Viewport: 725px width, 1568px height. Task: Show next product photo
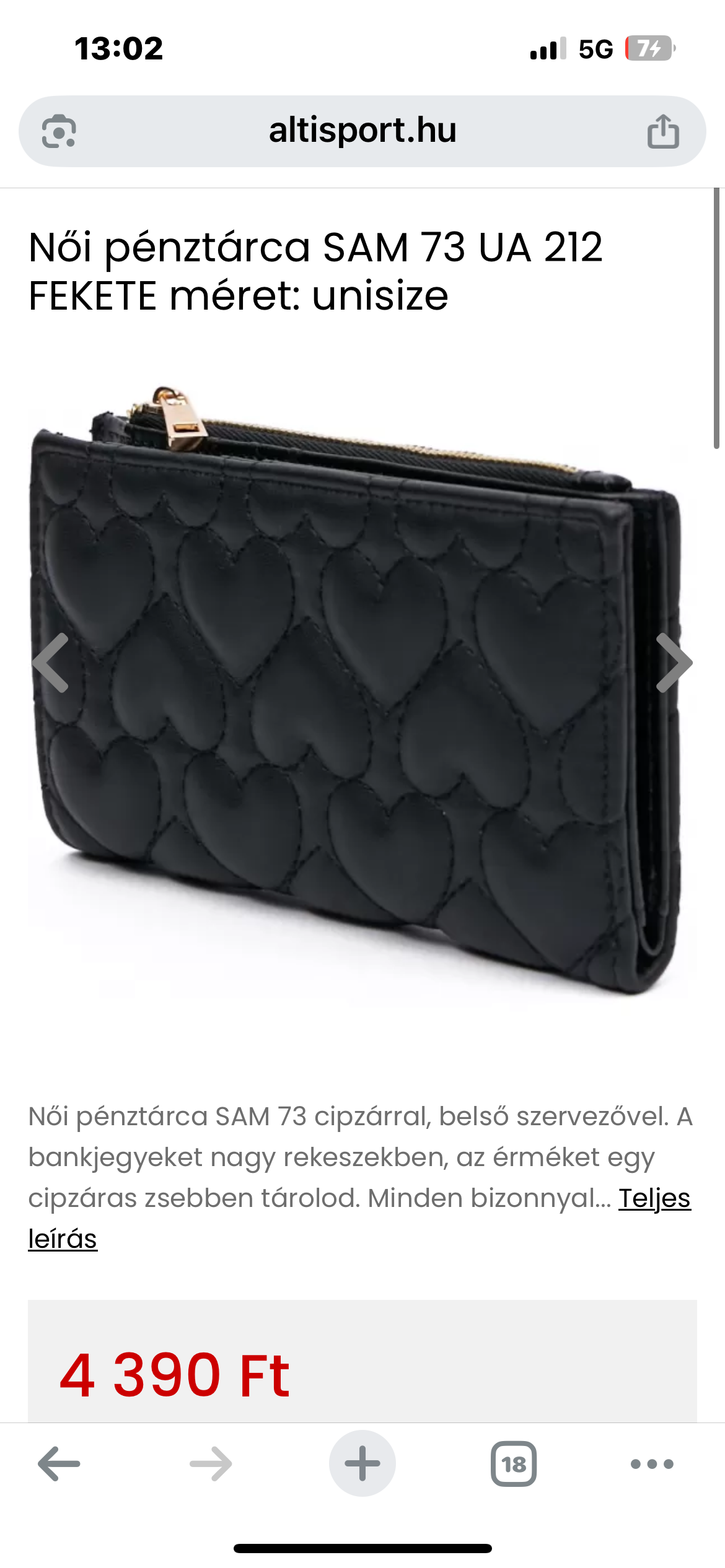[674, 663]
